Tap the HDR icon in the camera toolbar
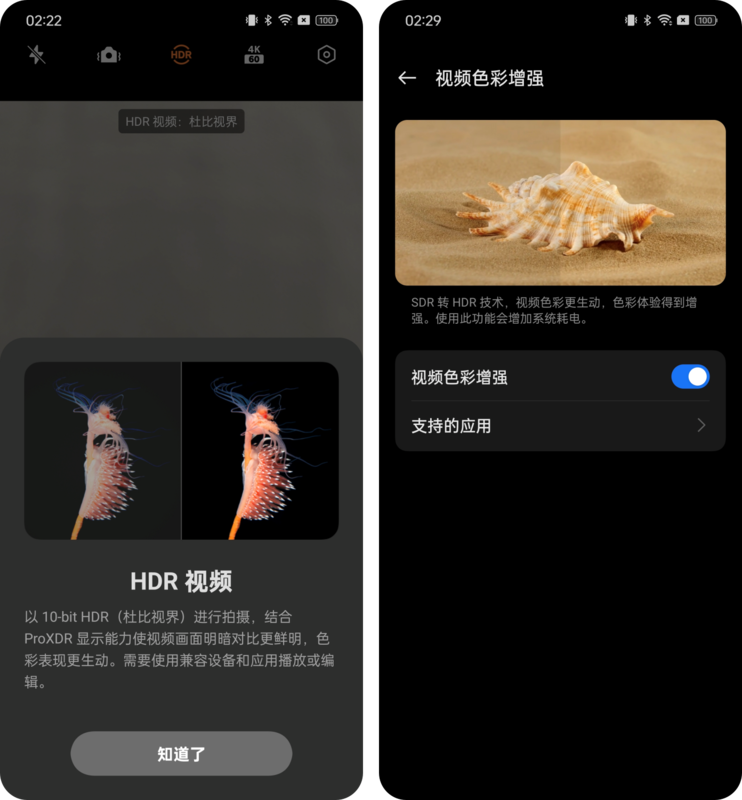The width and height of the screenshot is (742, 800). click(x=181, y=55)
